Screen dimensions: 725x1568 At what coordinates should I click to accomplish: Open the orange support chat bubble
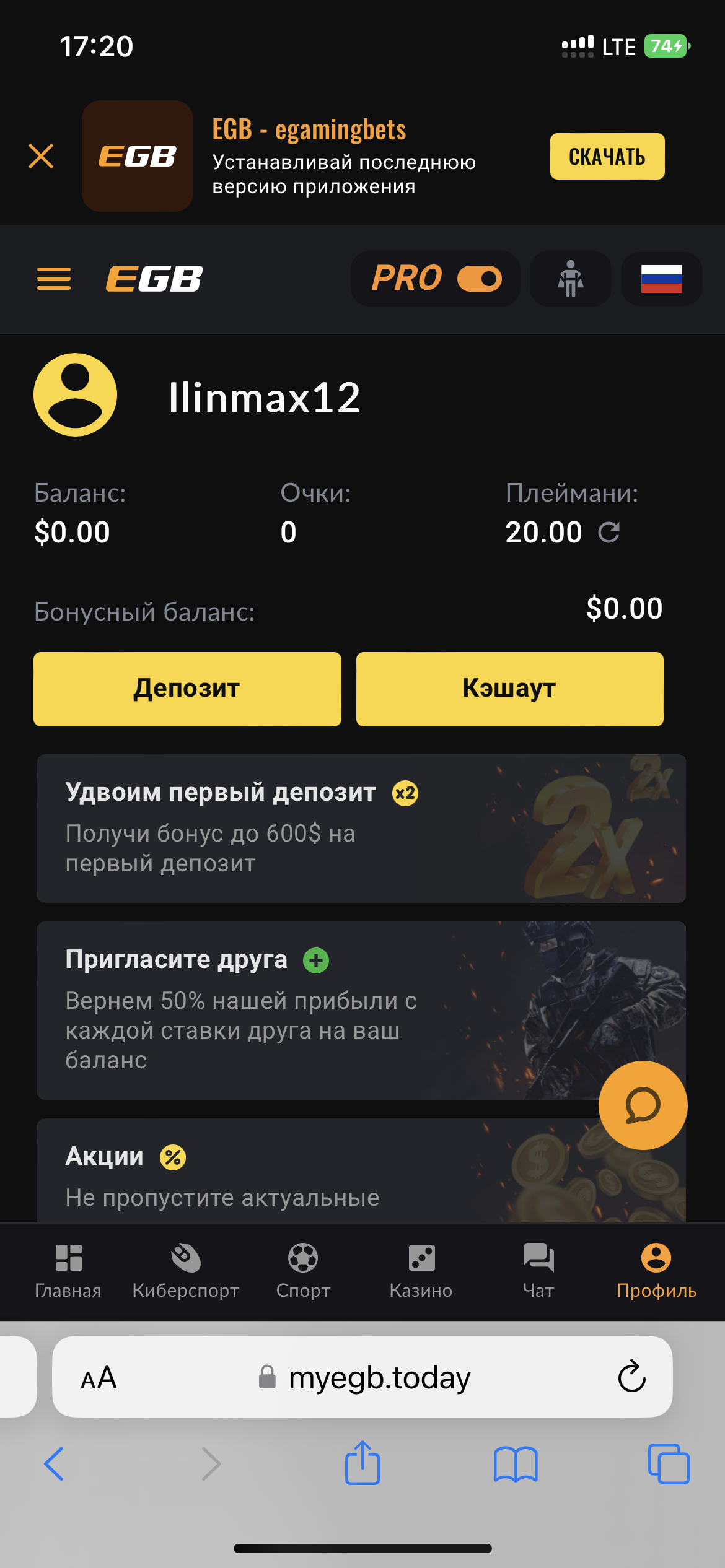(643, 1105)
